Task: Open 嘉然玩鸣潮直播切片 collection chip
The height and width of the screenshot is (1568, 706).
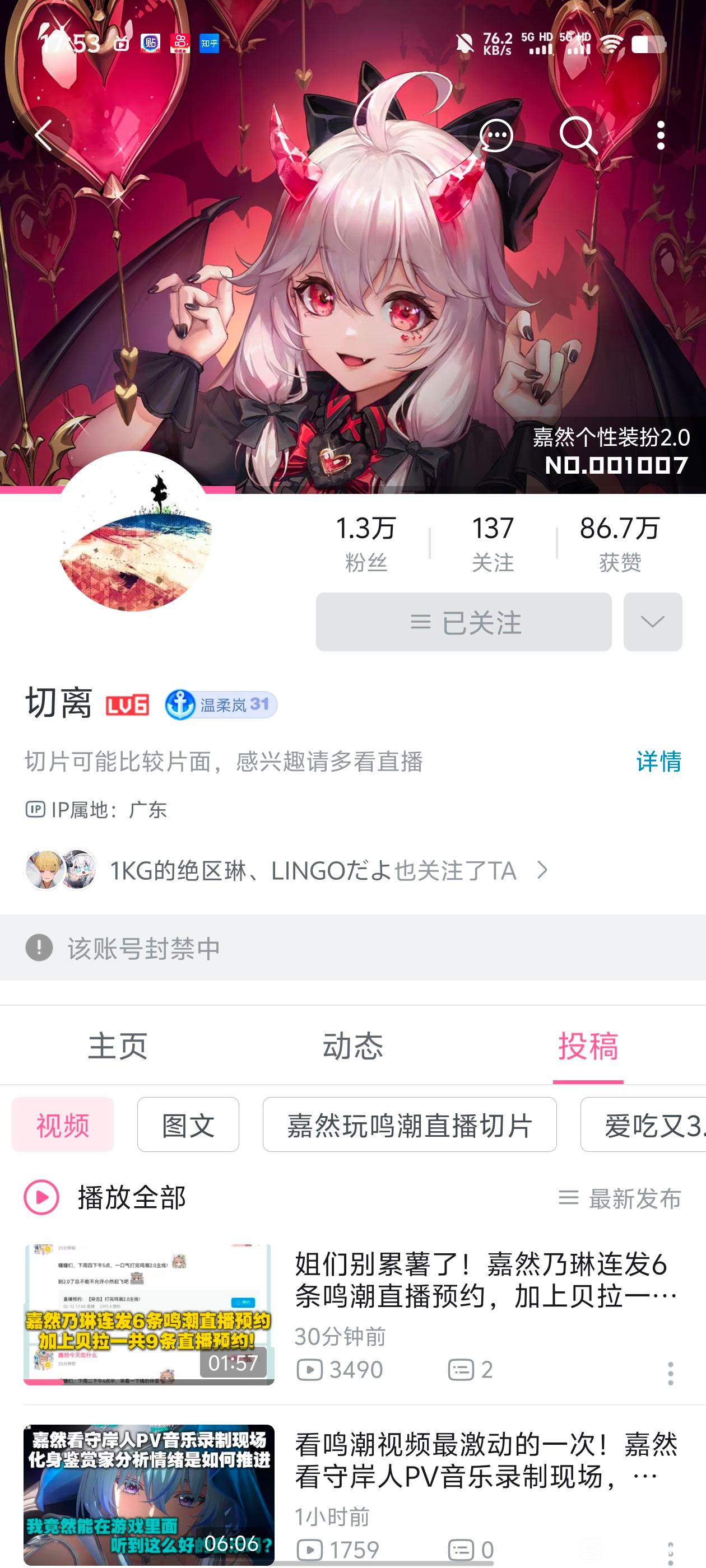Action: point(410,1124)
